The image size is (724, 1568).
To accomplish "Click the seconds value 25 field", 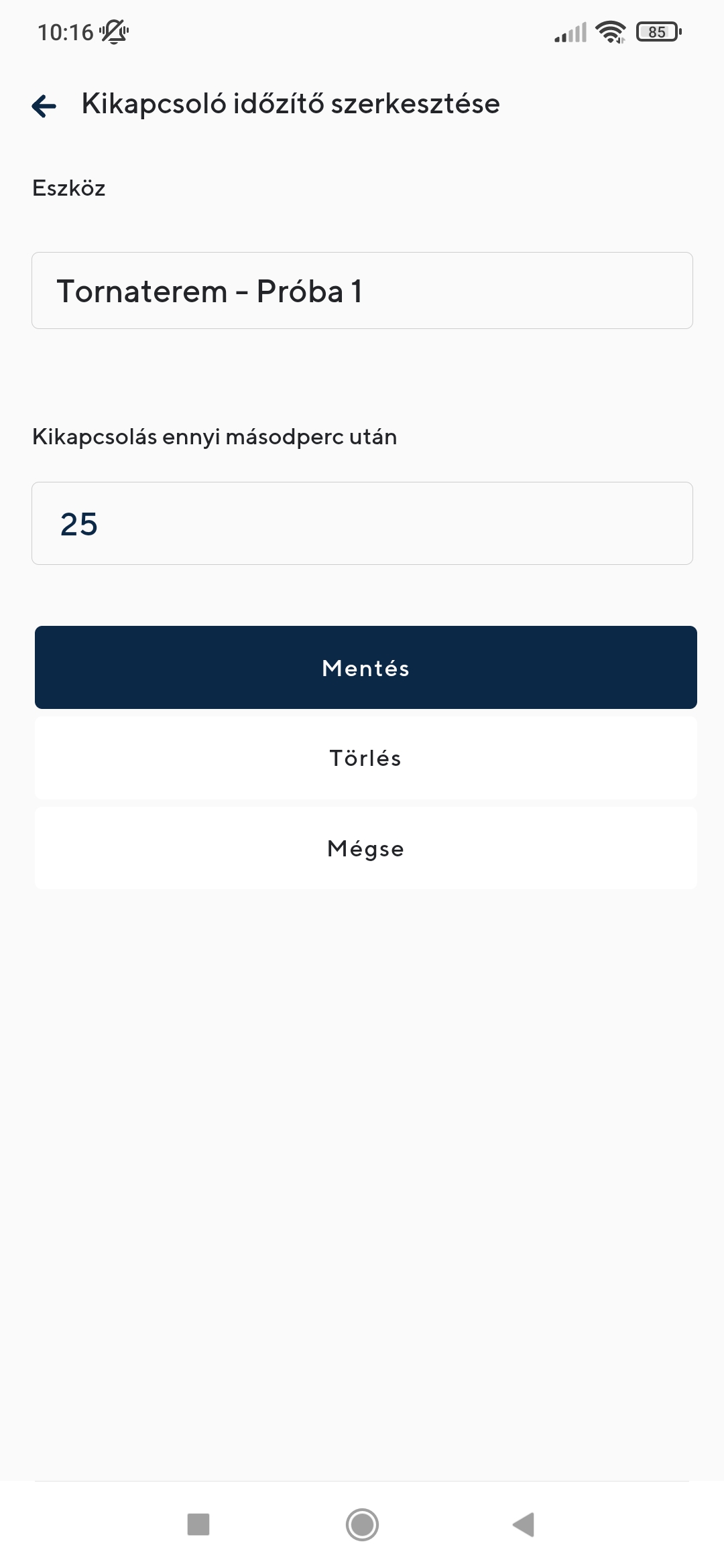I will pos(362,523).
